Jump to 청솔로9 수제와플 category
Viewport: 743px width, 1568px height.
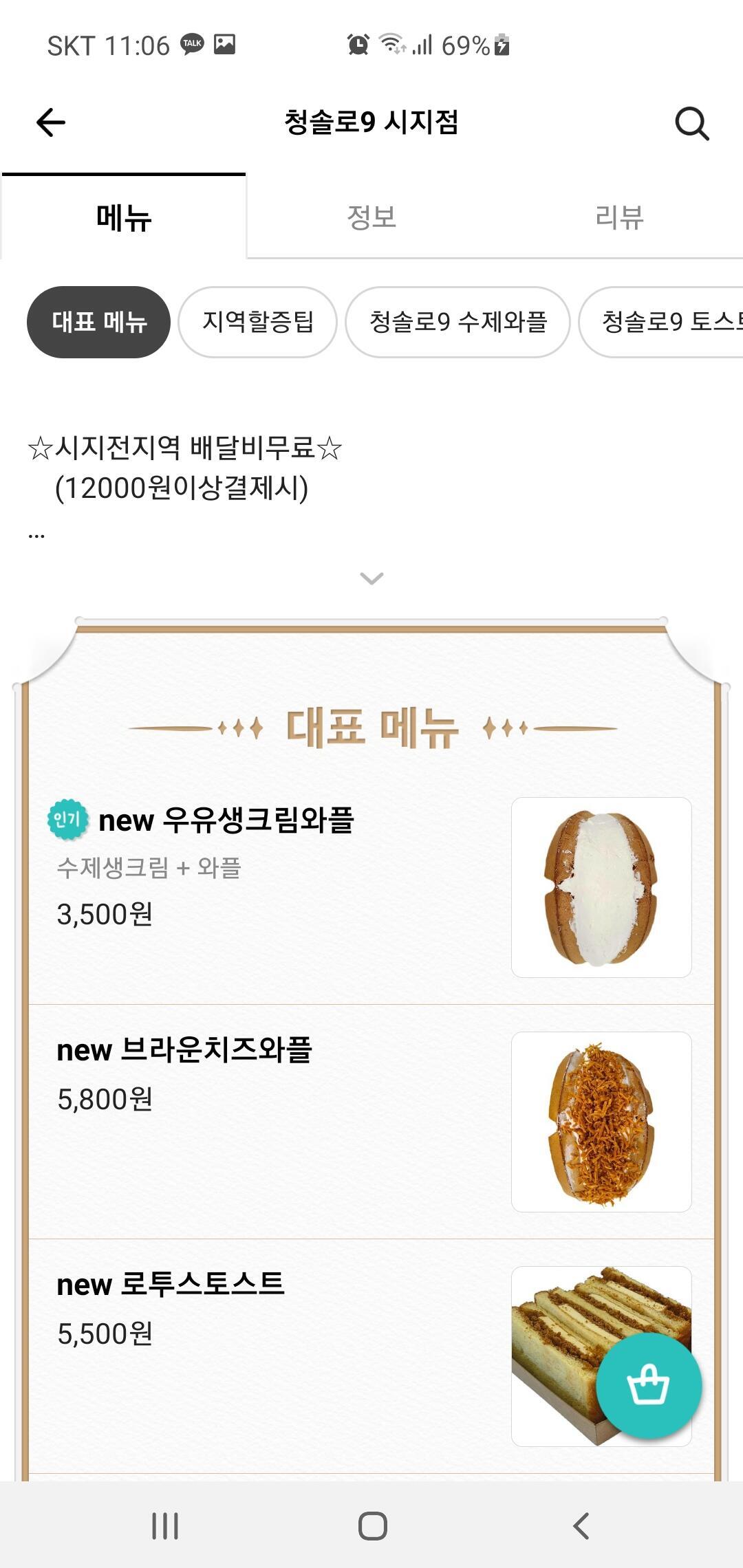tap(457, 322)
